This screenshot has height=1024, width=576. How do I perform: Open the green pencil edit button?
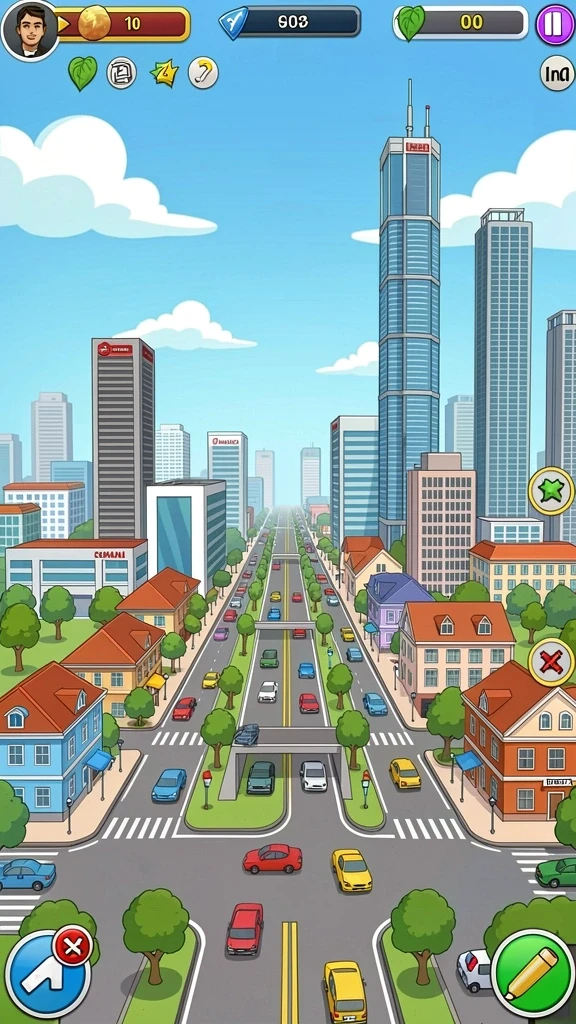coord(533,974)
